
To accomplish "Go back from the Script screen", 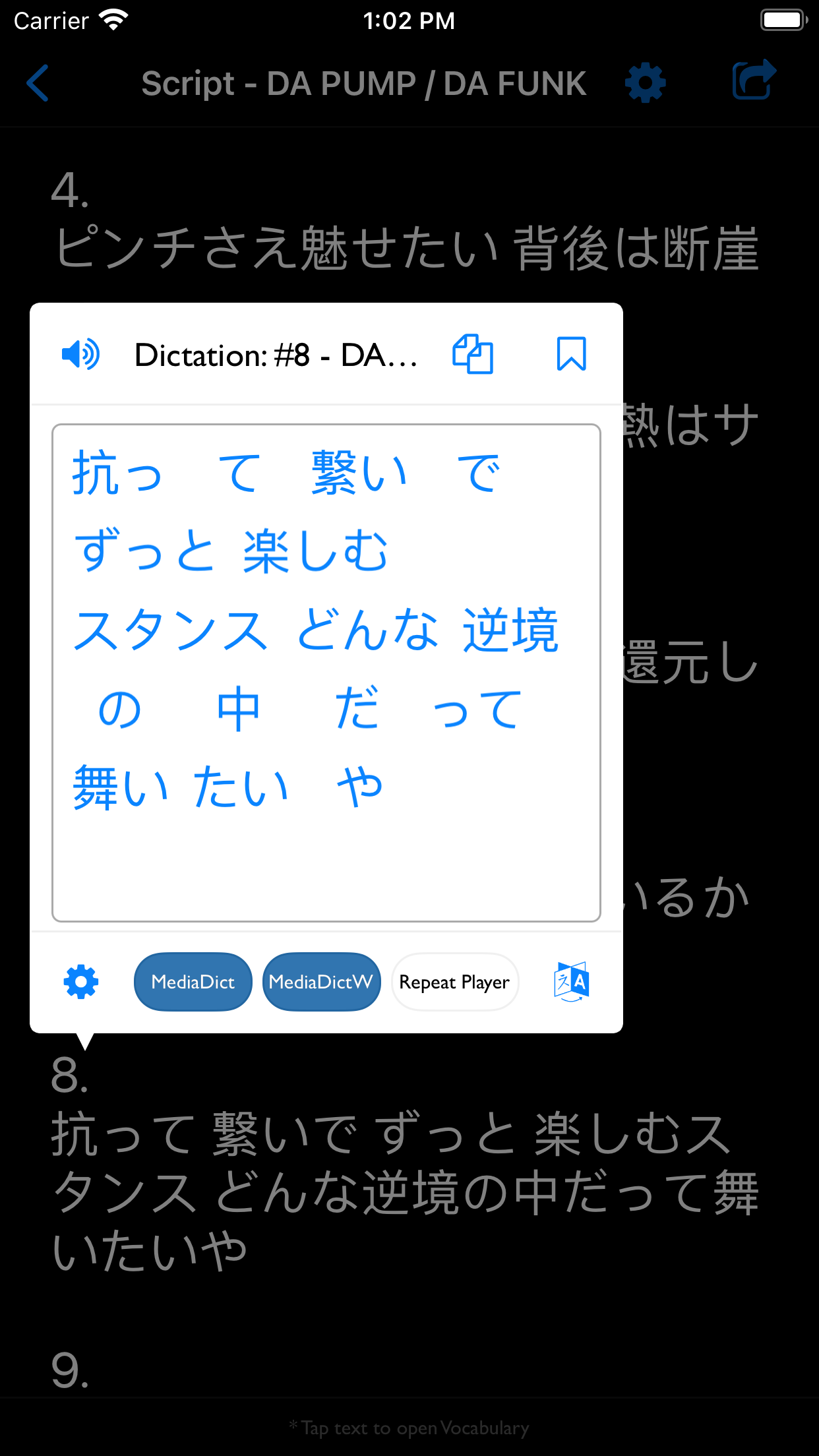I will 38,83.
